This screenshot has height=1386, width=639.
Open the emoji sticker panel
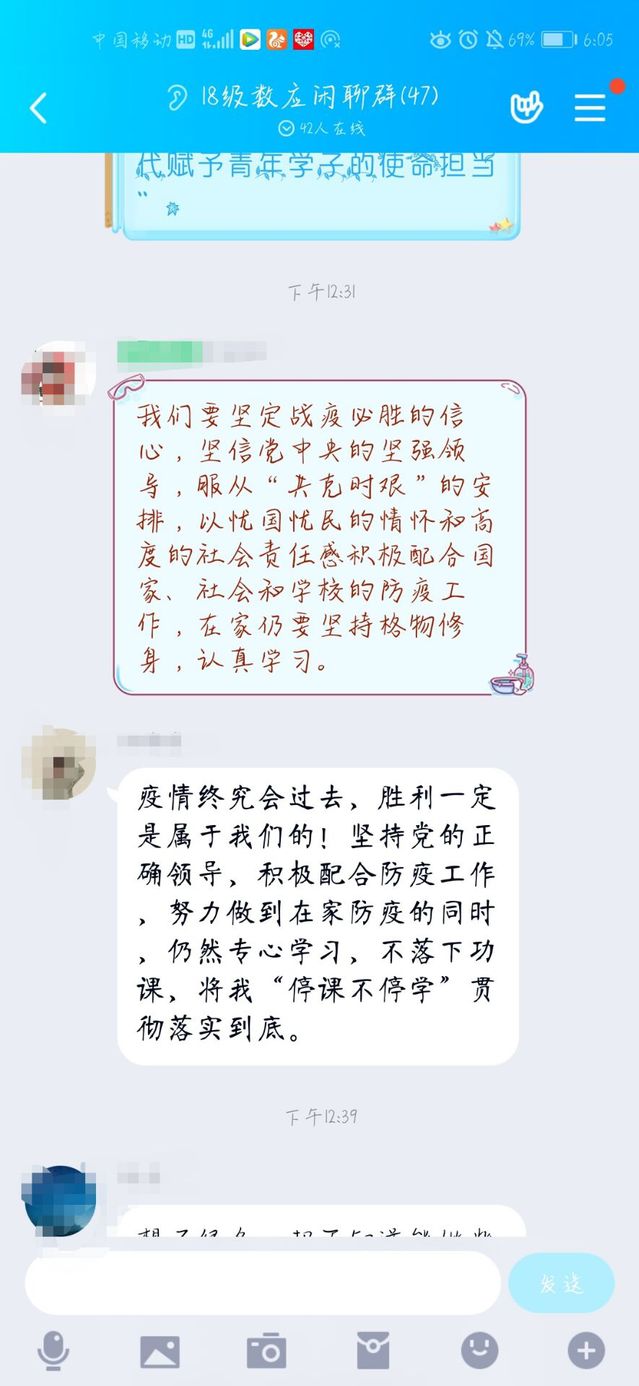click(480, 1351)
